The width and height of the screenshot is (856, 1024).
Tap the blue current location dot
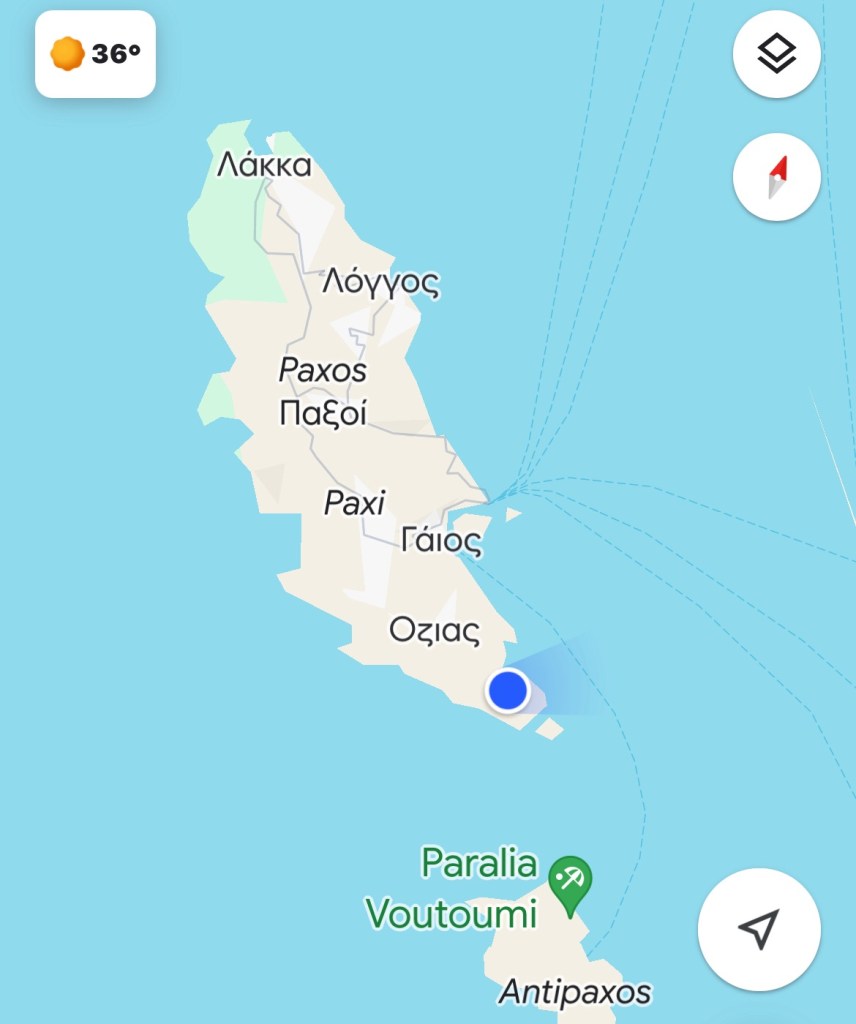point(508,690)
